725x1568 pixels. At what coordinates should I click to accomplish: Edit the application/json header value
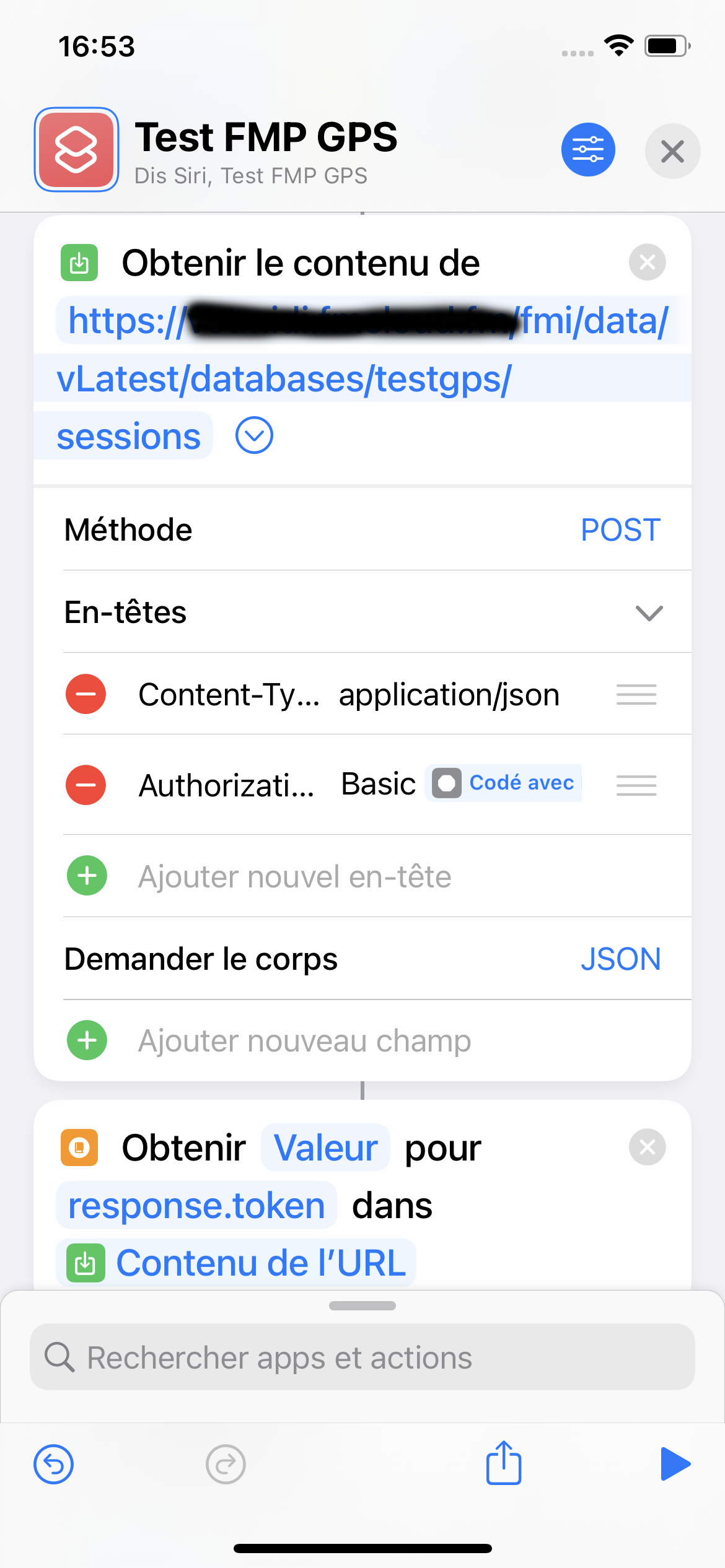click(449, 695)
